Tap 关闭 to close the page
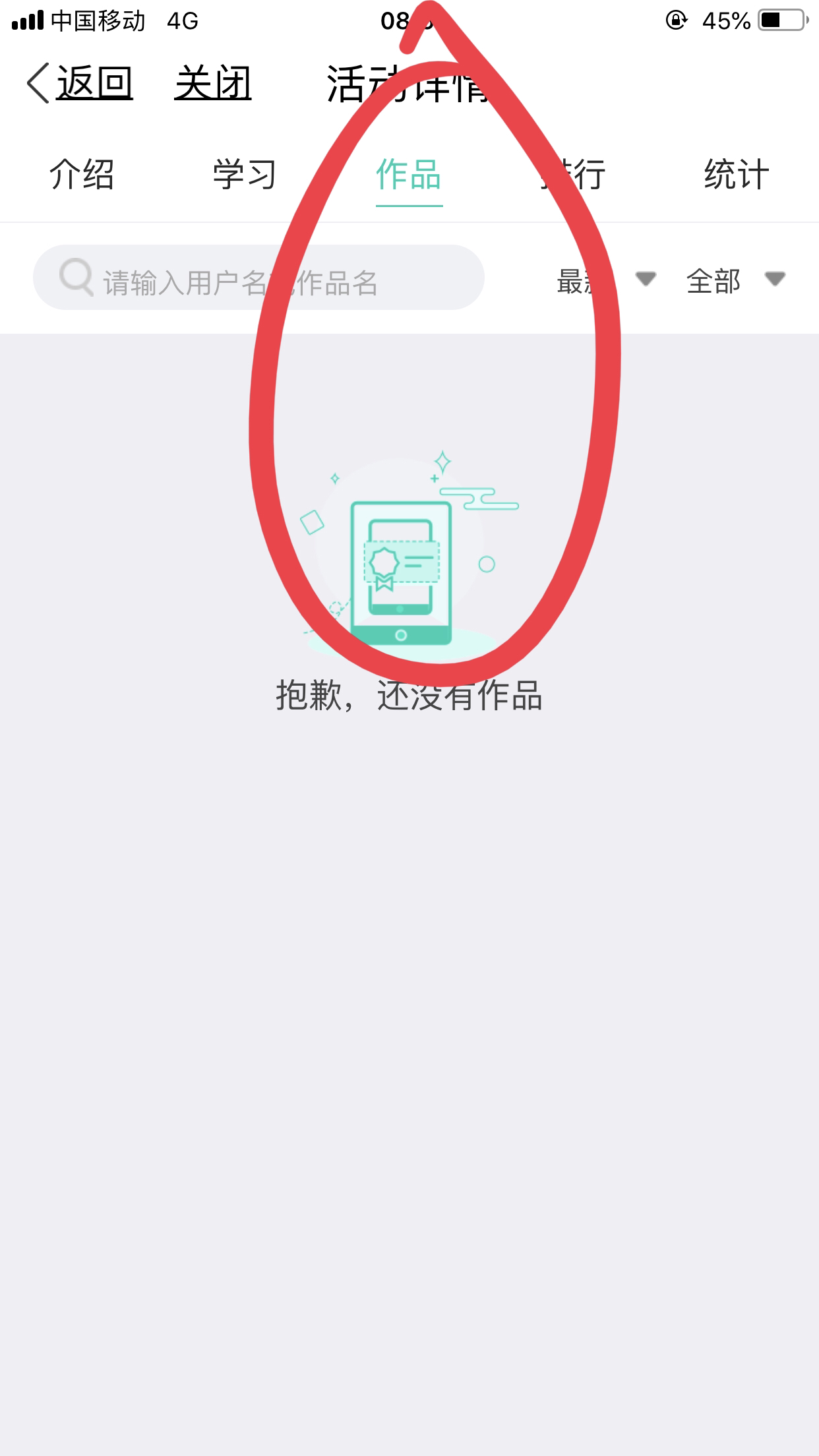Viewport: 819px width, 1456px height. pos(213,84)
